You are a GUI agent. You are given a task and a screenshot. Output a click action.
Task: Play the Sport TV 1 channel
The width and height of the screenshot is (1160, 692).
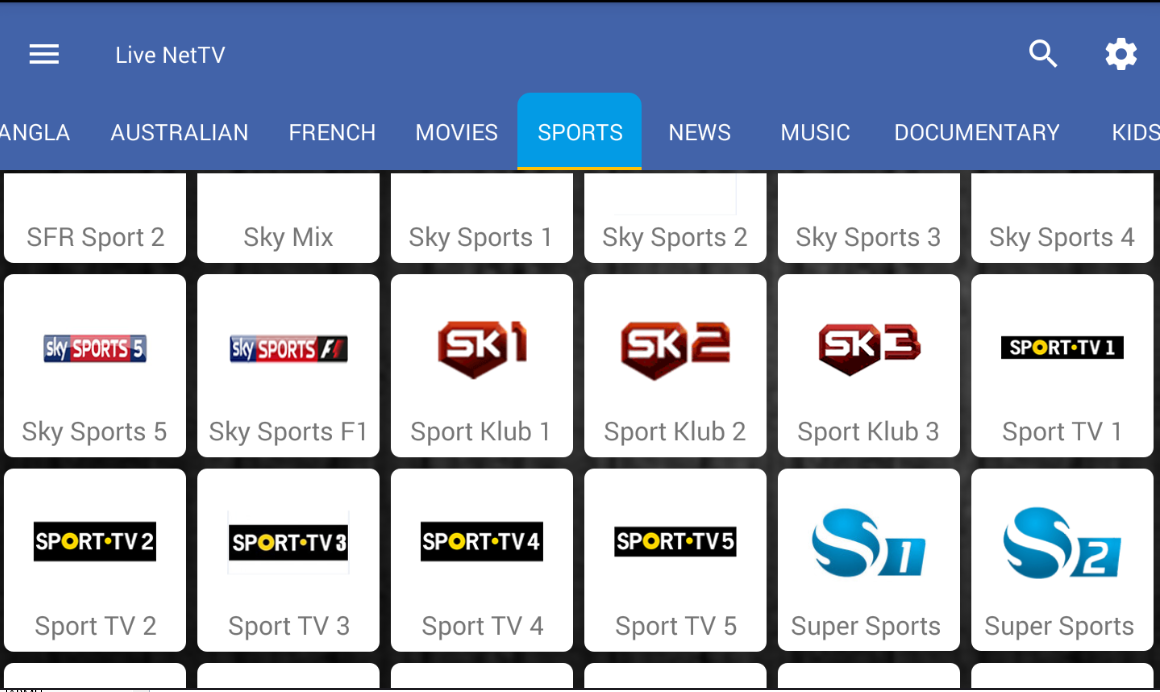point(1062,365)
